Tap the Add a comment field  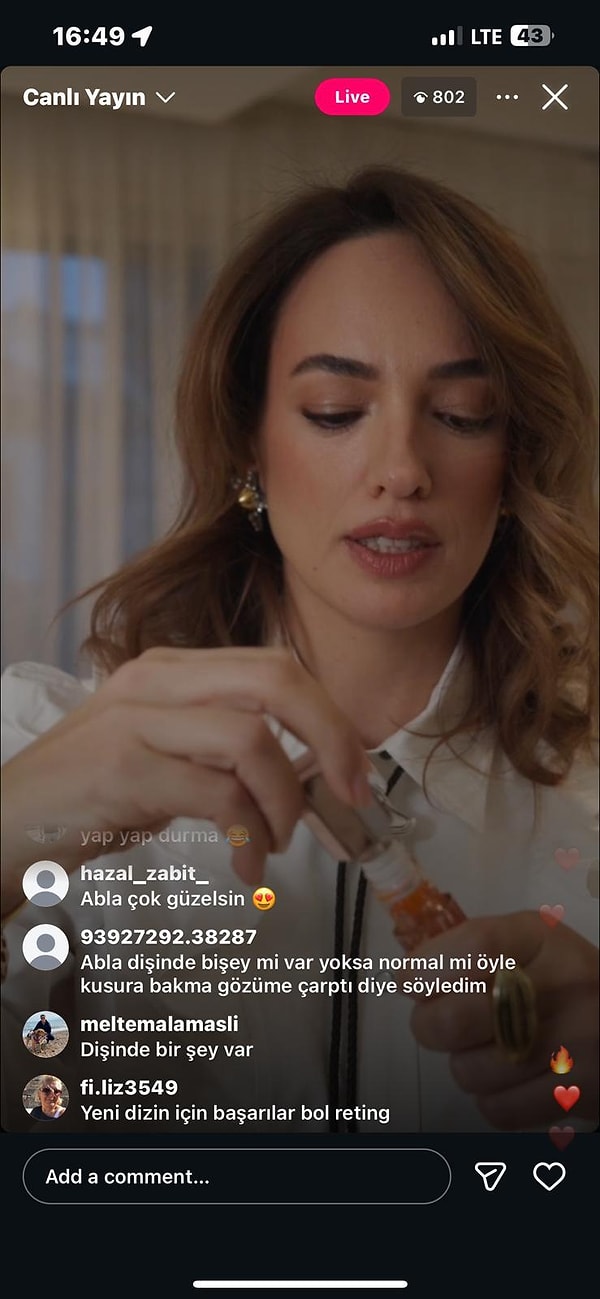[x=237, y=1176]
